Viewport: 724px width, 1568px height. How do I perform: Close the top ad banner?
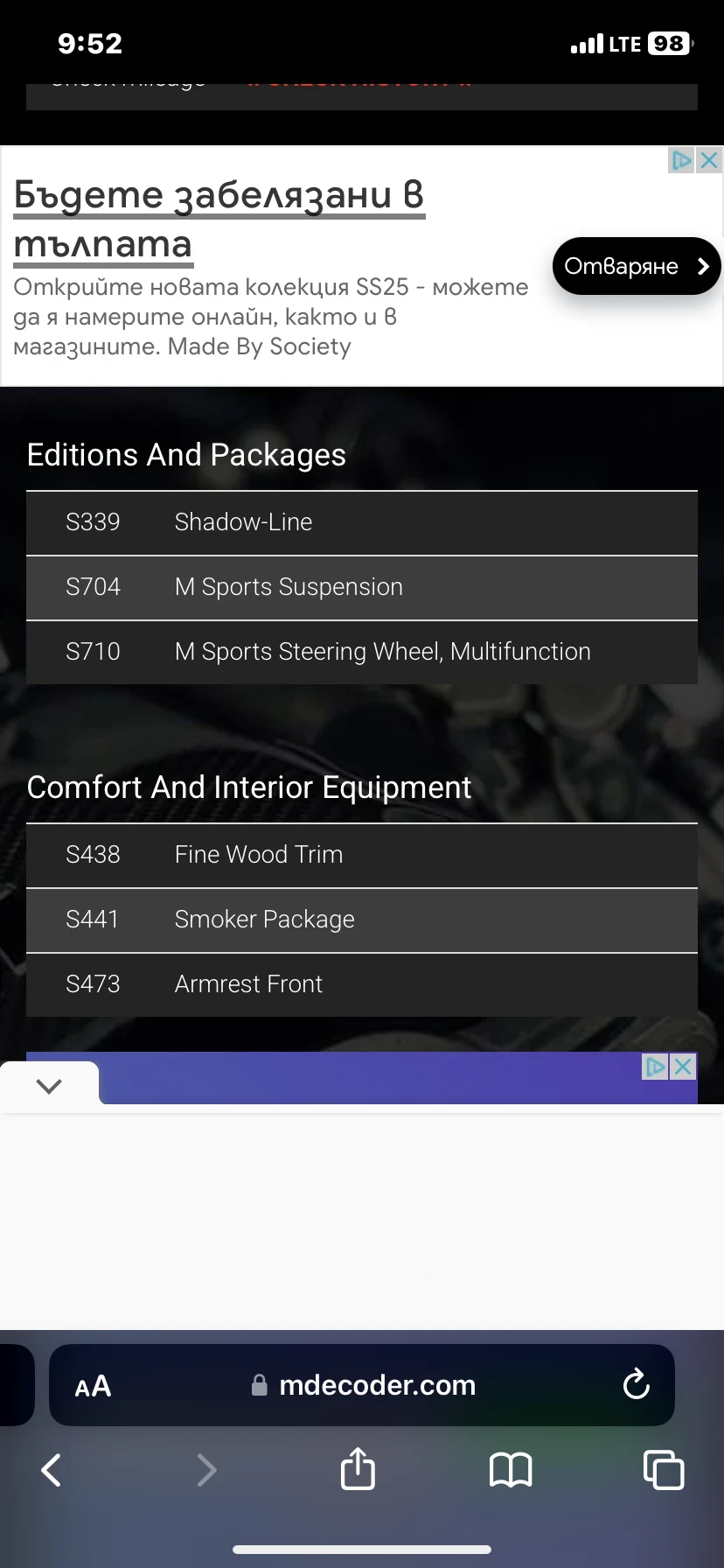tap(709, 160)
